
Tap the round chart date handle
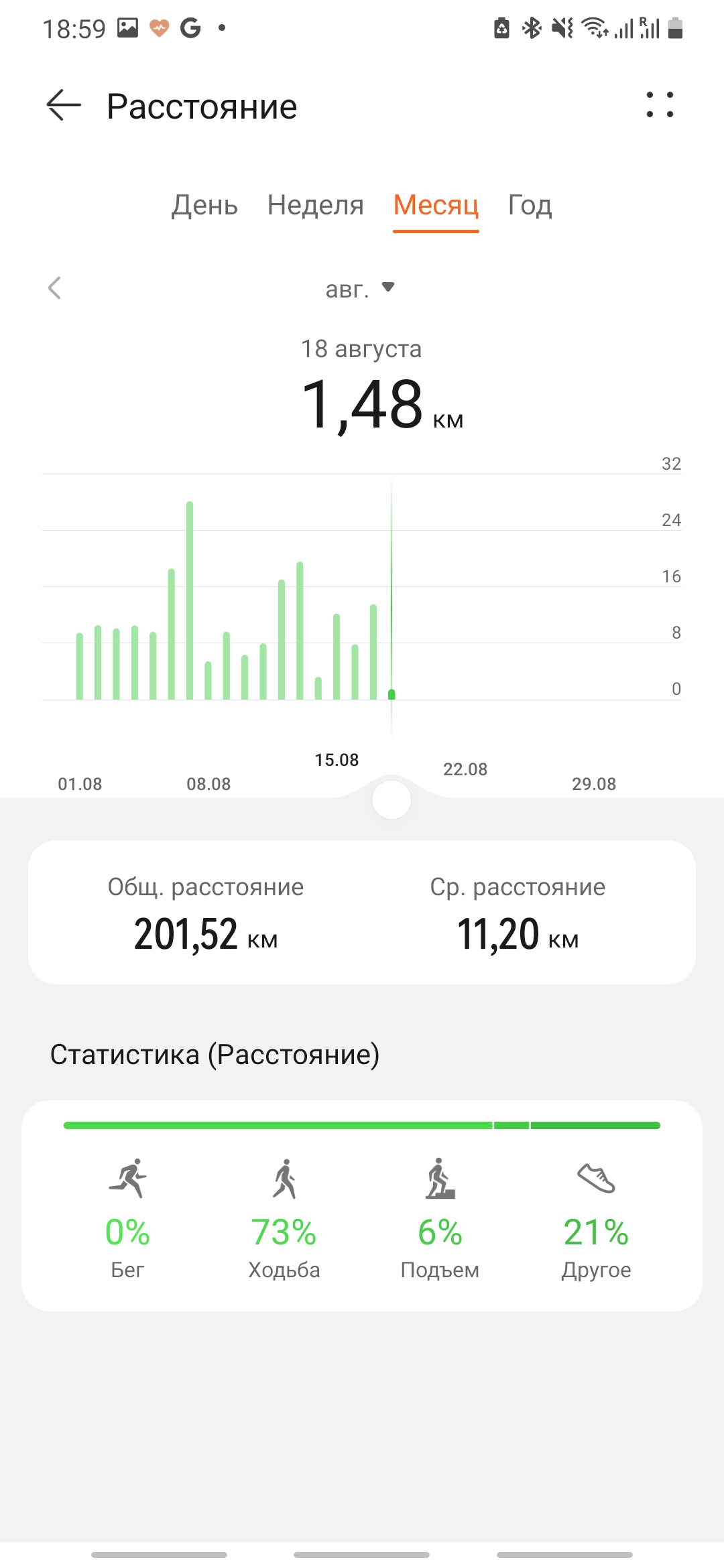click(x=391, y=799)
